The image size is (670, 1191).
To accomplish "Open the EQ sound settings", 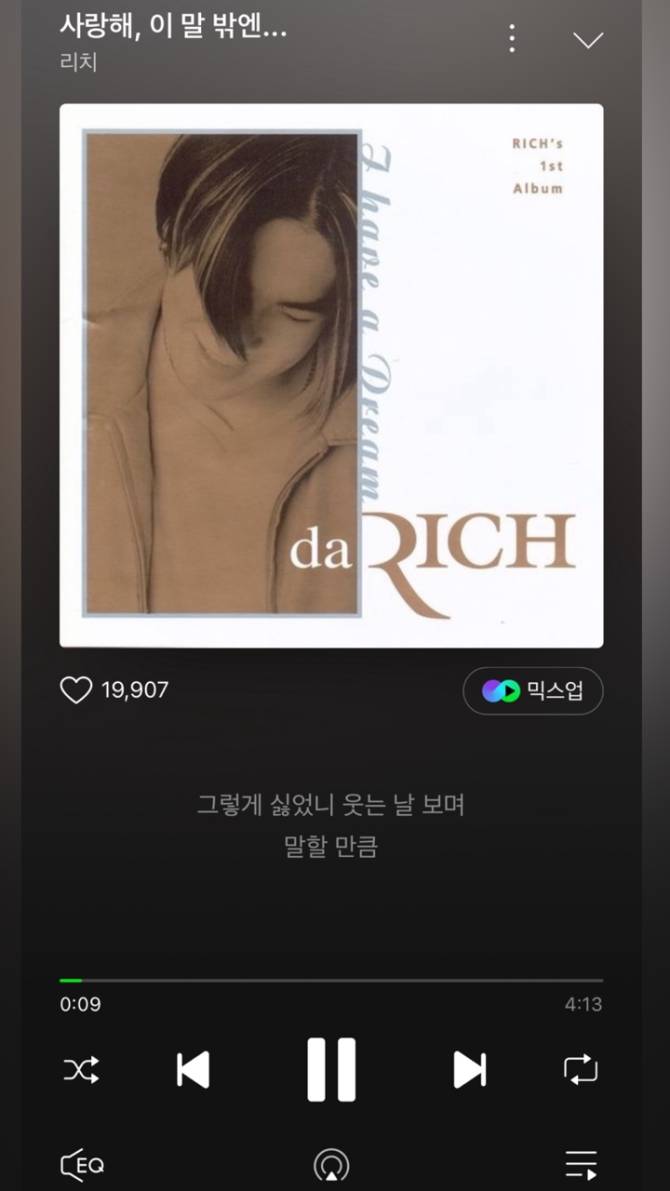I will [82, 1165].
